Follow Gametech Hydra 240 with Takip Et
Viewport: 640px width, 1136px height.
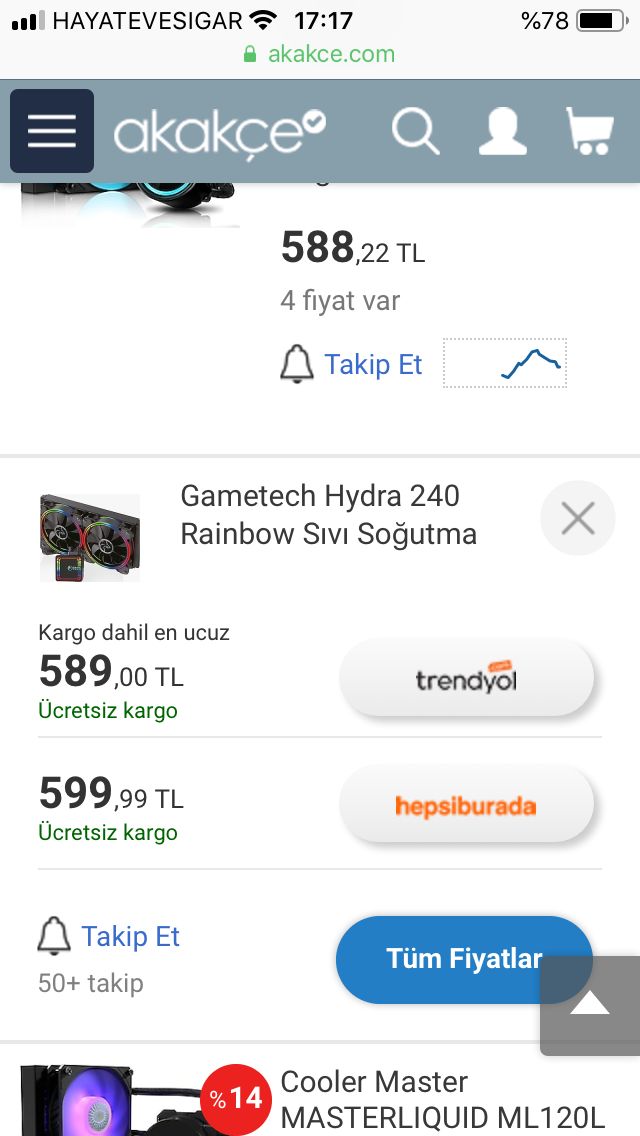pos(110,937)
